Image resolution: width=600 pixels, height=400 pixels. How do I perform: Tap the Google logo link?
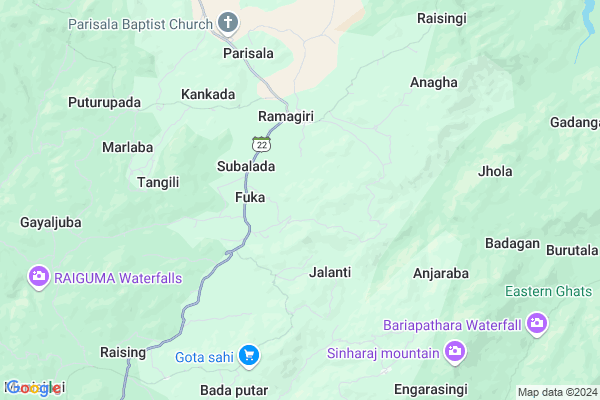(x=34, y=388)
